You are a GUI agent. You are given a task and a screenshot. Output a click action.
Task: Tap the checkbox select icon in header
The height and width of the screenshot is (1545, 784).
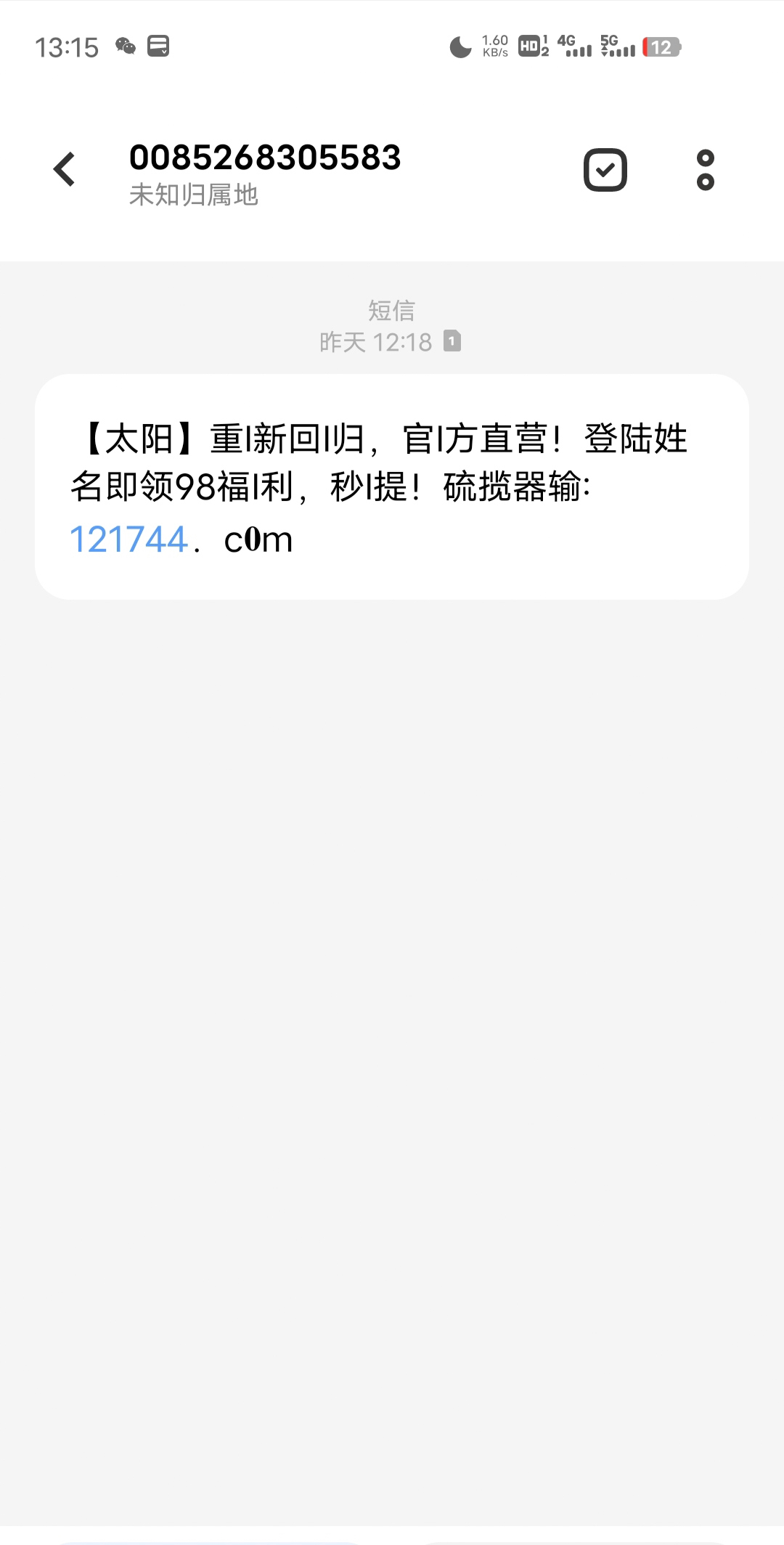(x=605, y=170)
